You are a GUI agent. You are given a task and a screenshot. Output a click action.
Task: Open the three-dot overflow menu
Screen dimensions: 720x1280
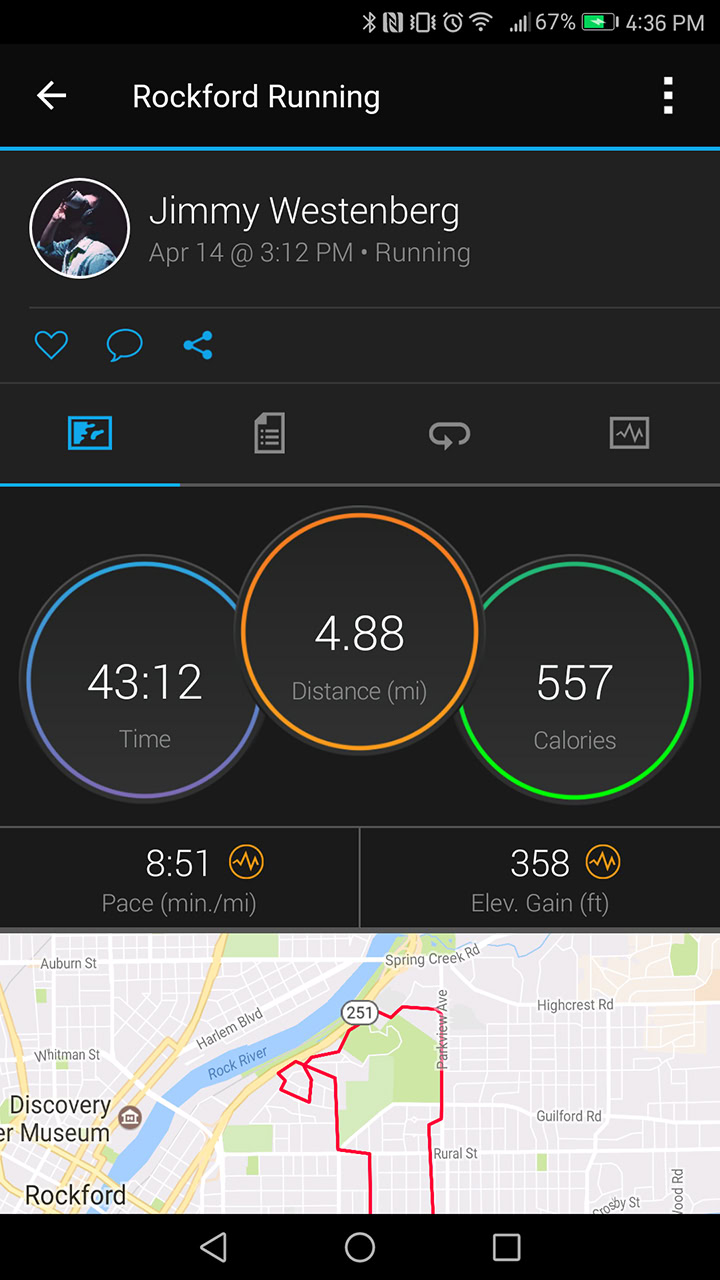[x=668, y=96]
